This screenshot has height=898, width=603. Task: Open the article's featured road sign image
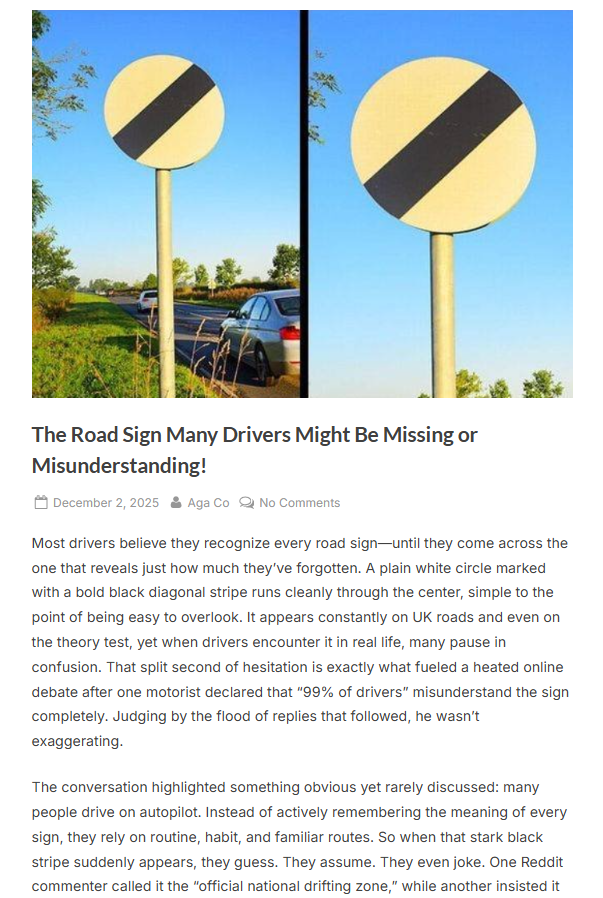(302, 204)
